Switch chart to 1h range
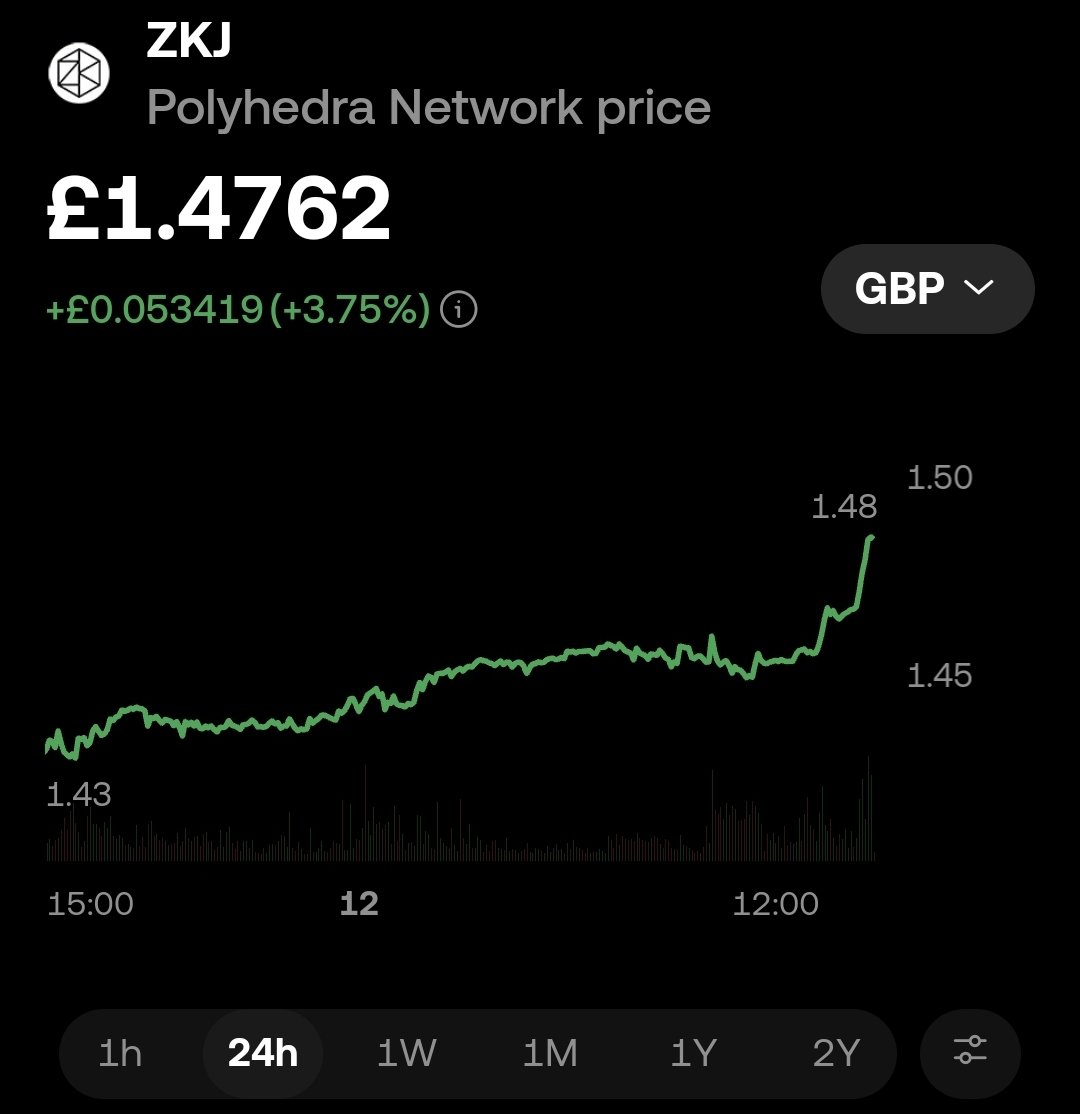The width and height of the screenshot is (1080, 1114). tap(120, 1053)
